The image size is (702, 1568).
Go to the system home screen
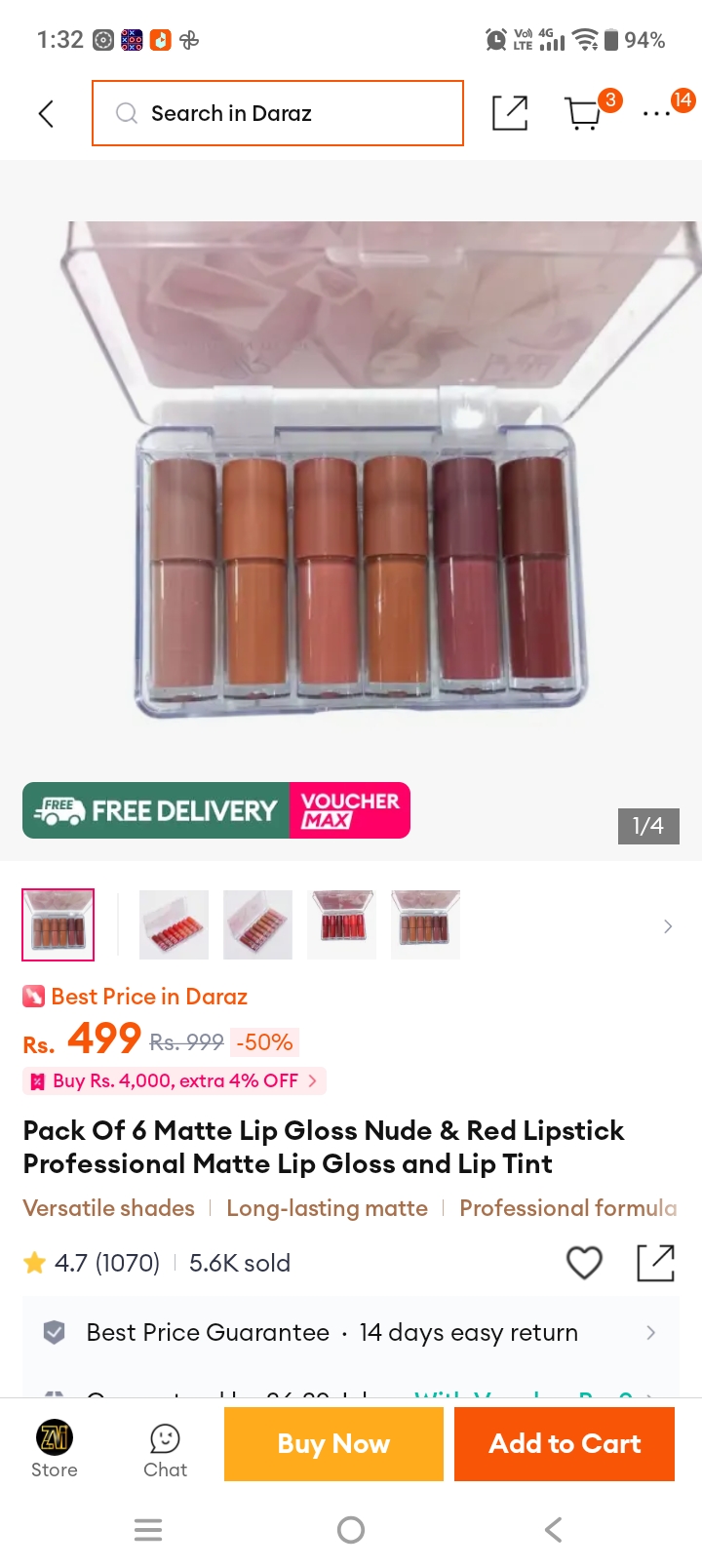pyautogui.click(x=351, y=1530)
